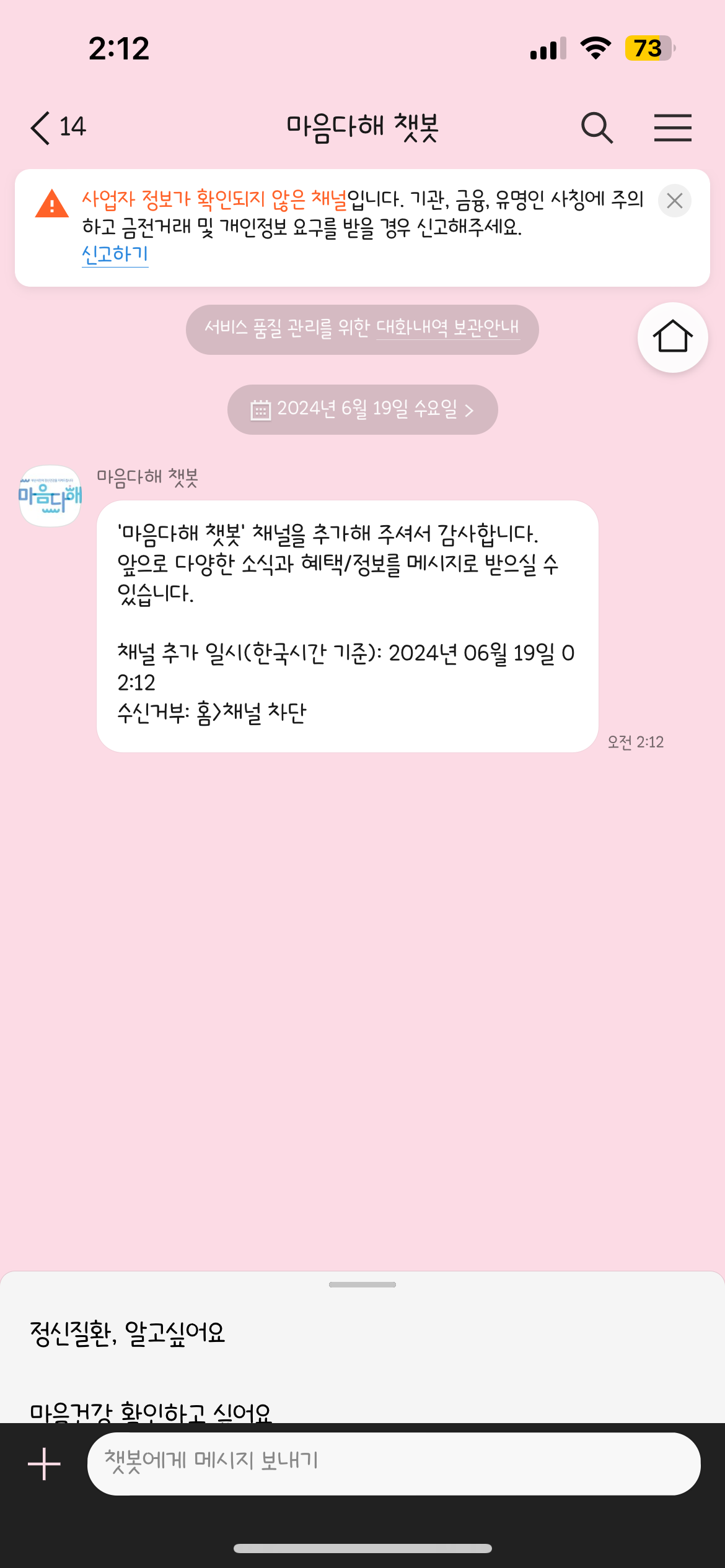This screenshot has height=1568, width=725.
Task: Open the plus attachment menu
Action: [x=45, y=1464]
